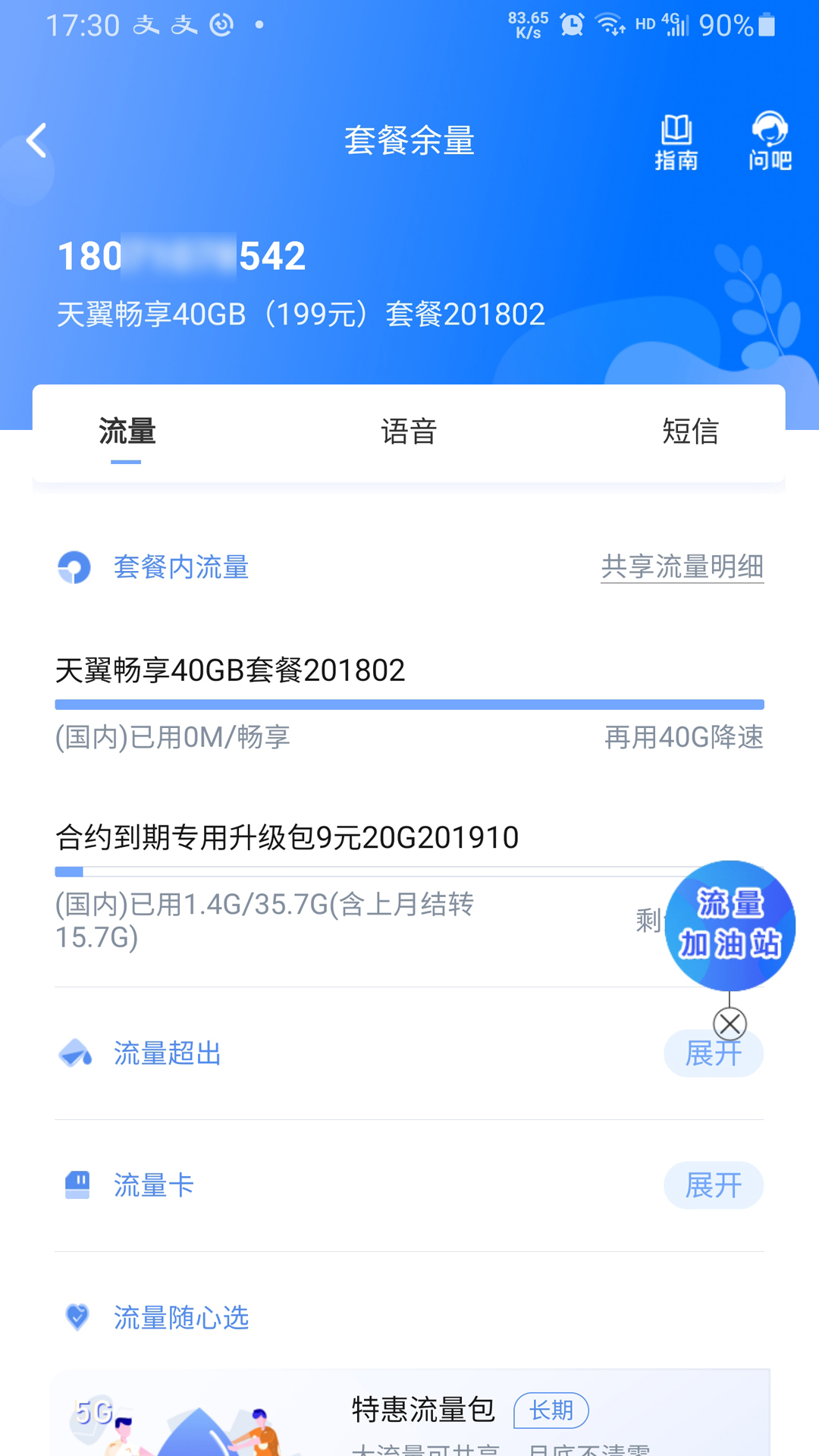Open 共享流量明细 details link

pyautogui.click(x=682, y=565)
